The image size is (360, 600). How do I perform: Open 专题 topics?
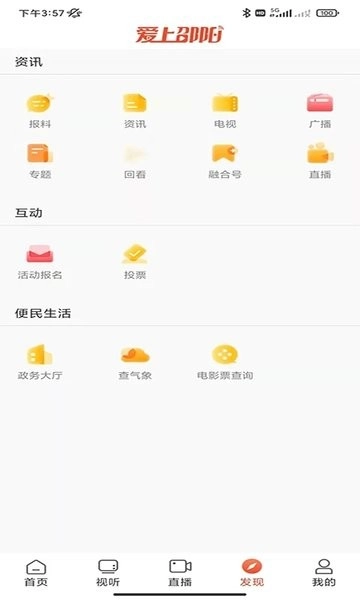pos(40,161)
